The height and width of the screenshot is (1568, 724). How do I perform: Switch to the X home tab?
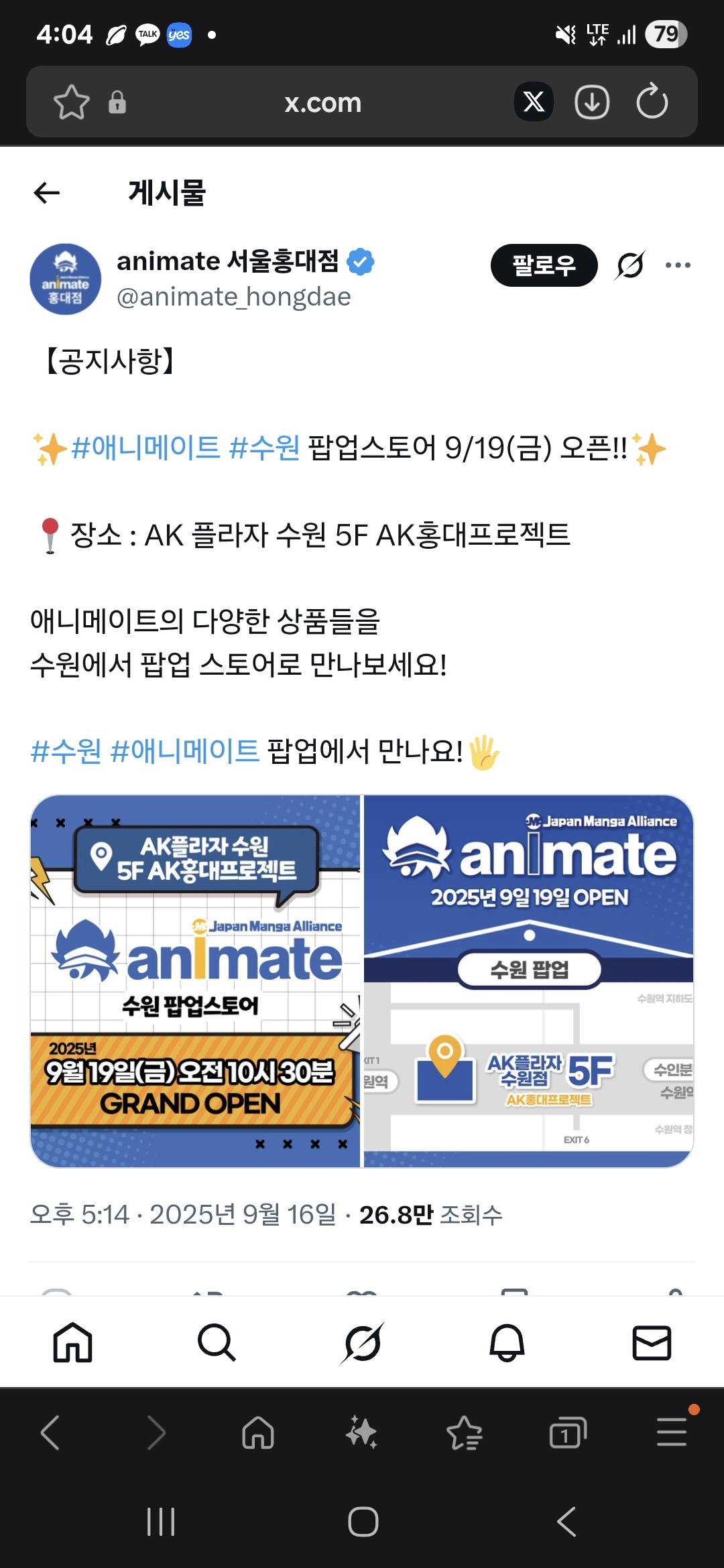[x=72, y=1342]
